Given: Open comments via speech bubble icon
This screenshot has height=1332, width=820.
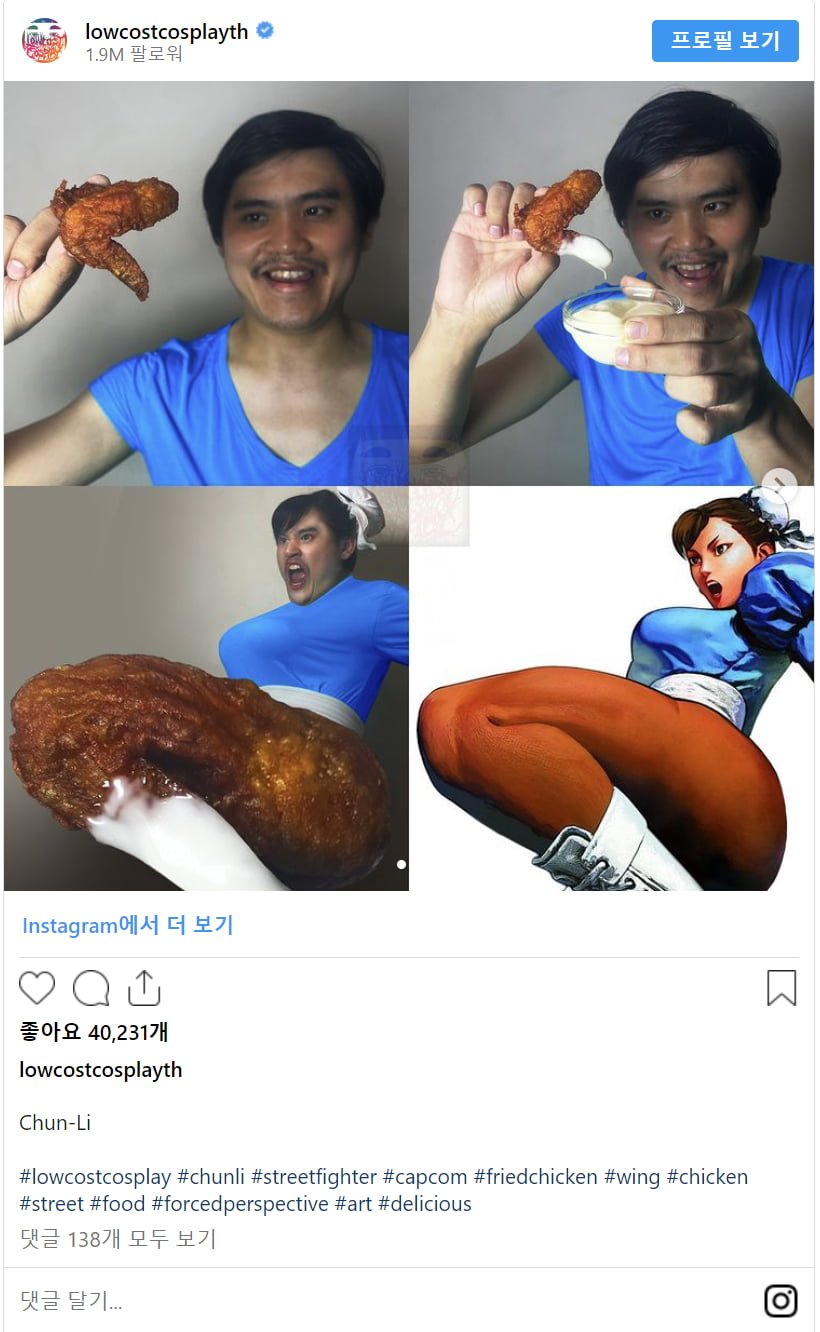Looking at the screenshot, I should pyautogui.click(x=91, y=988).
